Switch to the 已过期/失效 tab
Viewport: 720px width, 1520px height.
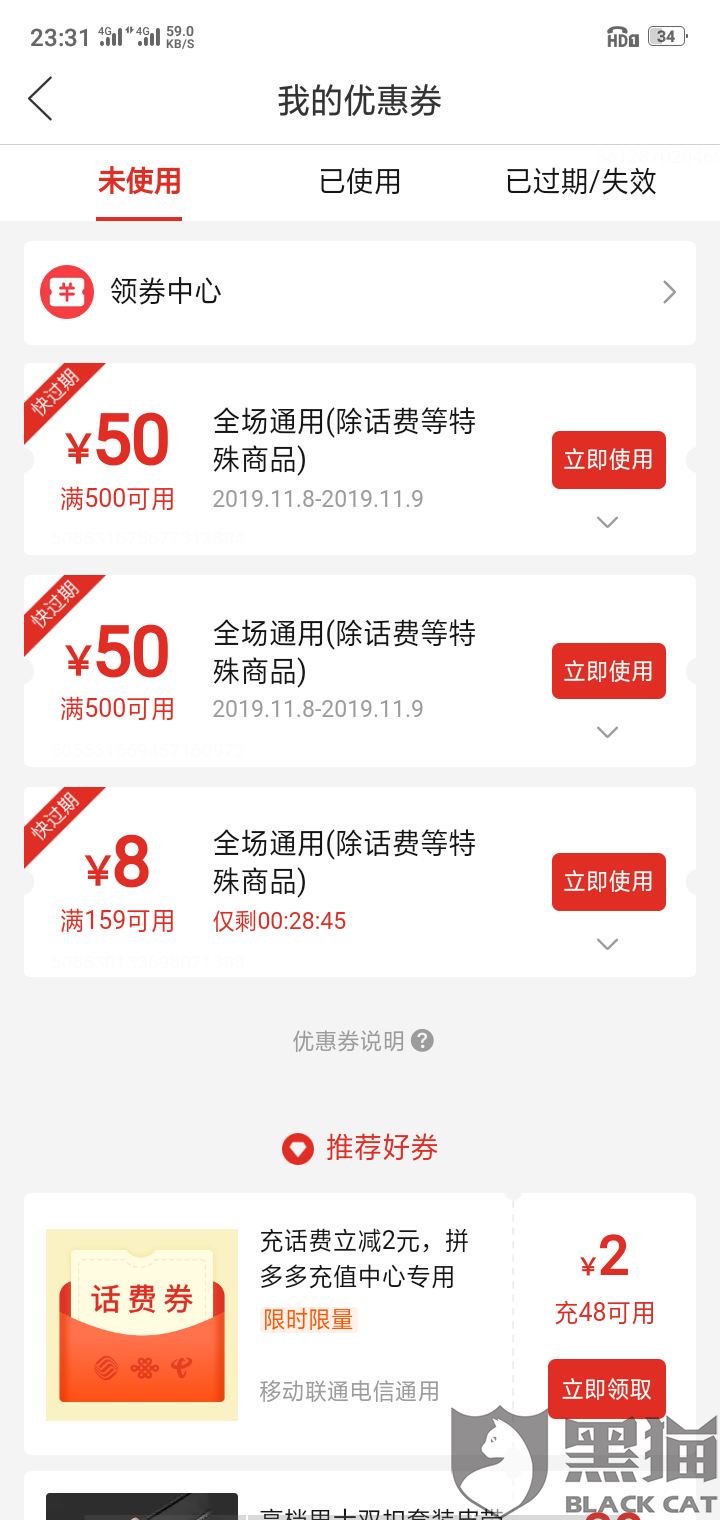581,182
